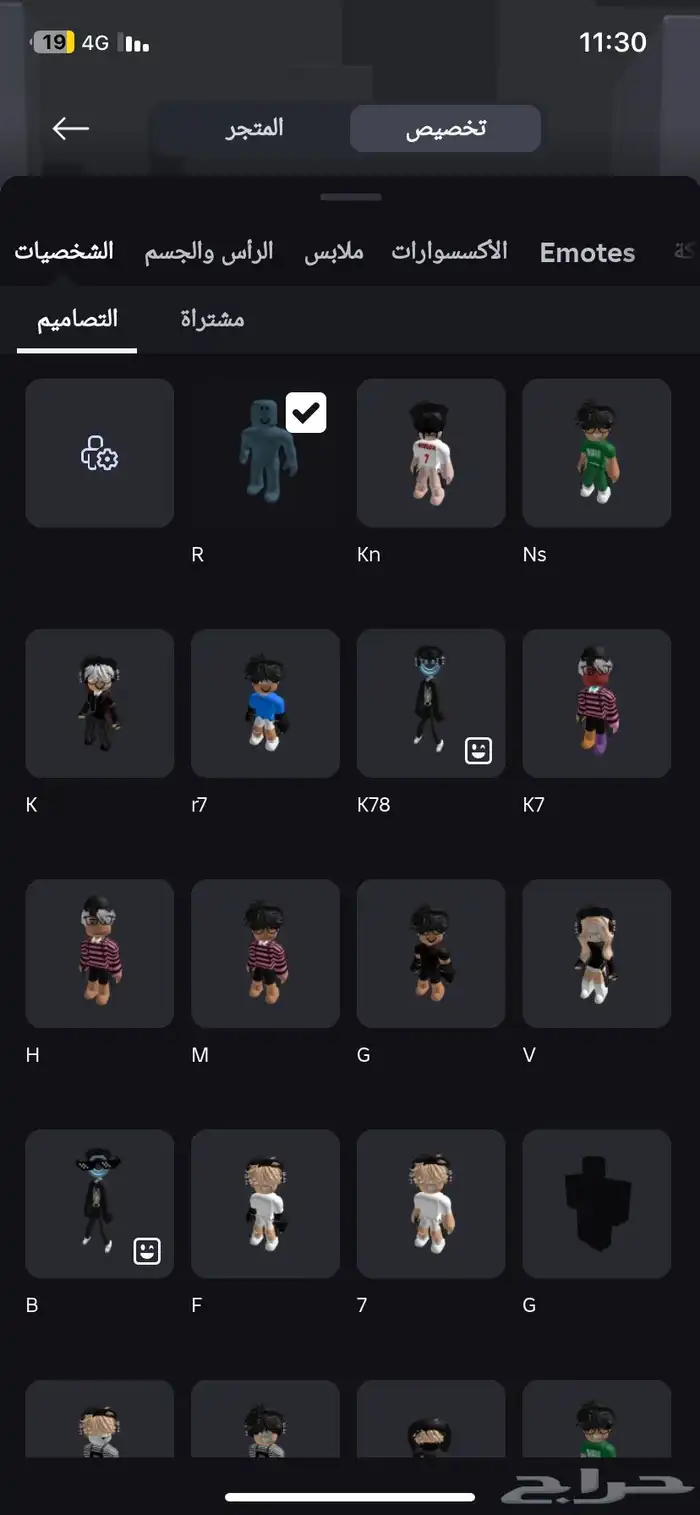Choose the outfit named 7
This screenshot has height=1515, width=700.
tap(431, 1204)
